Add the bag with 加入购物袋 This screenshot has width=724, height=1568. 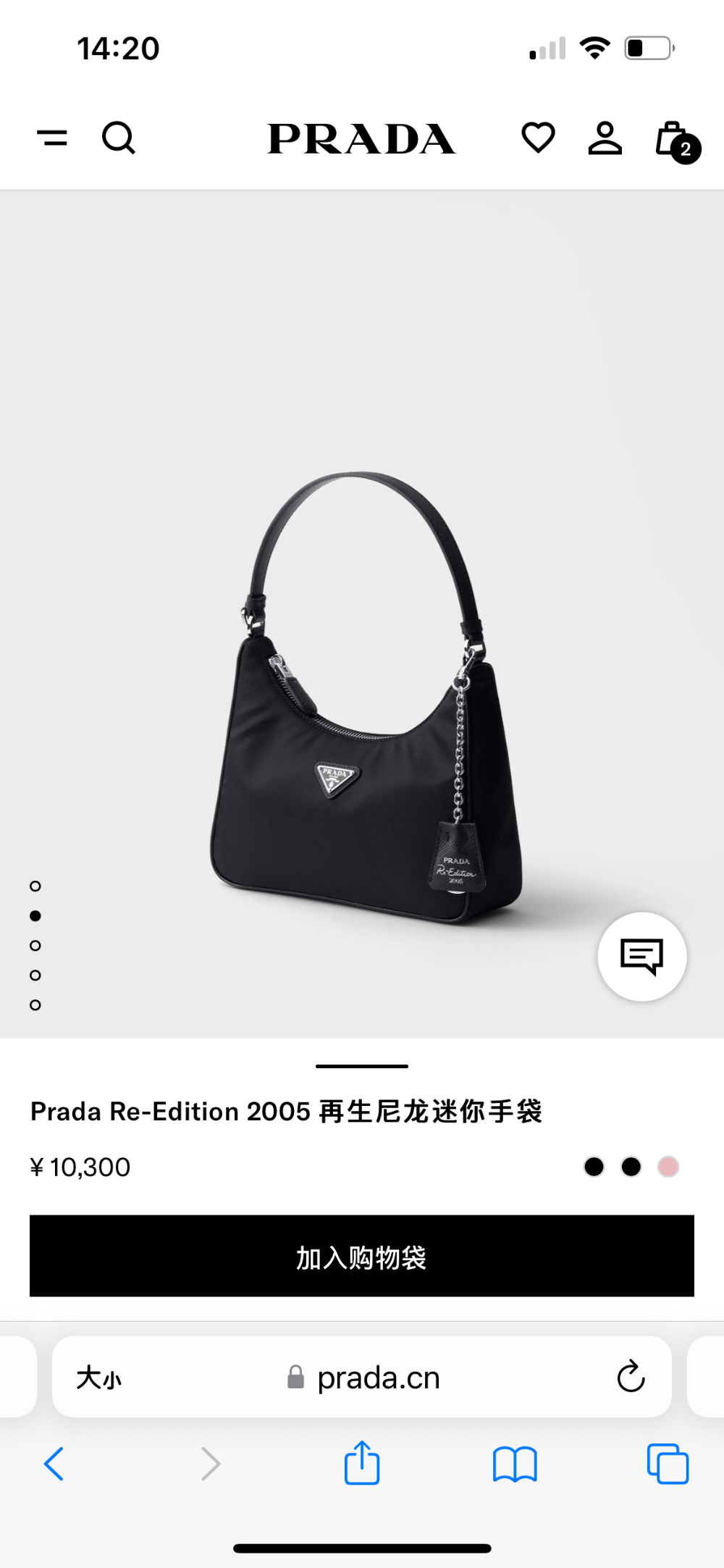[362, 1256]
